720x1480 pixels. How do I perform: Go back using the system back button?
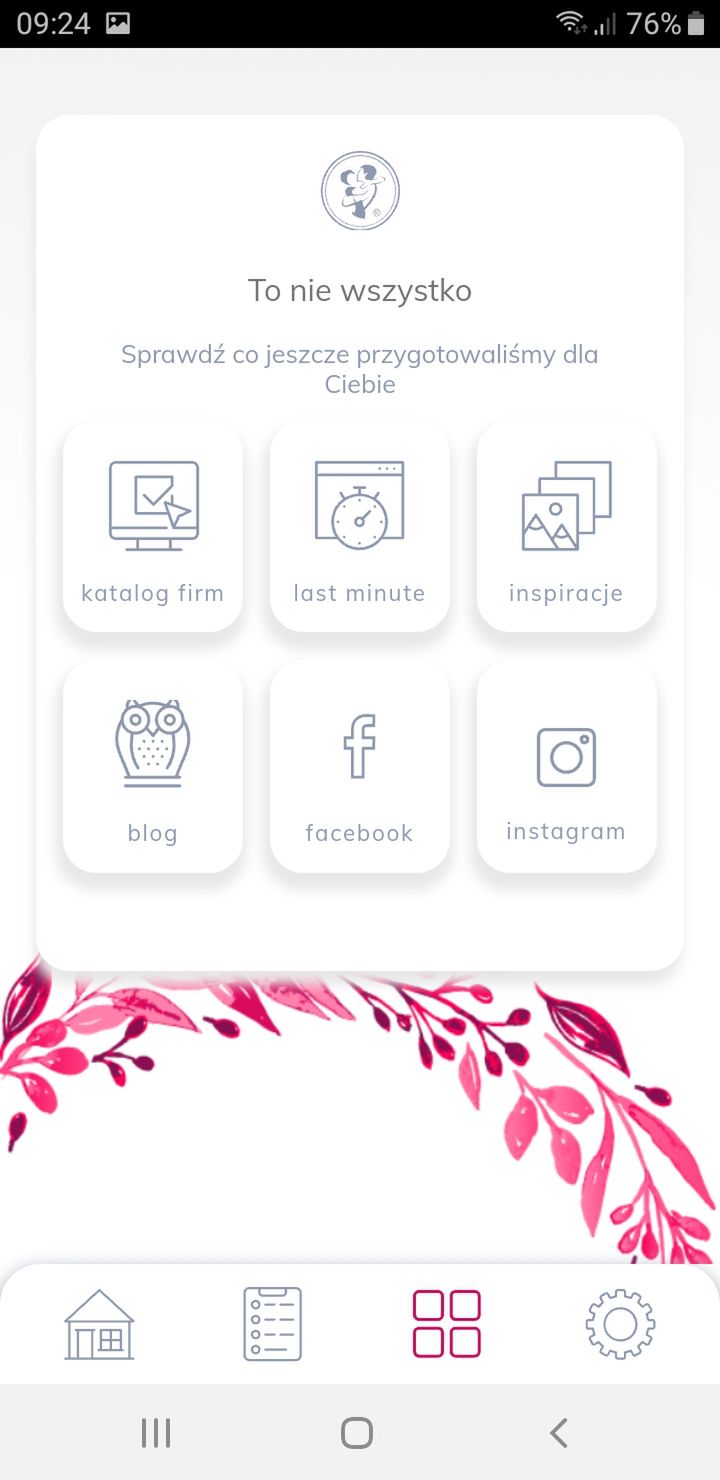point(559,1433)
